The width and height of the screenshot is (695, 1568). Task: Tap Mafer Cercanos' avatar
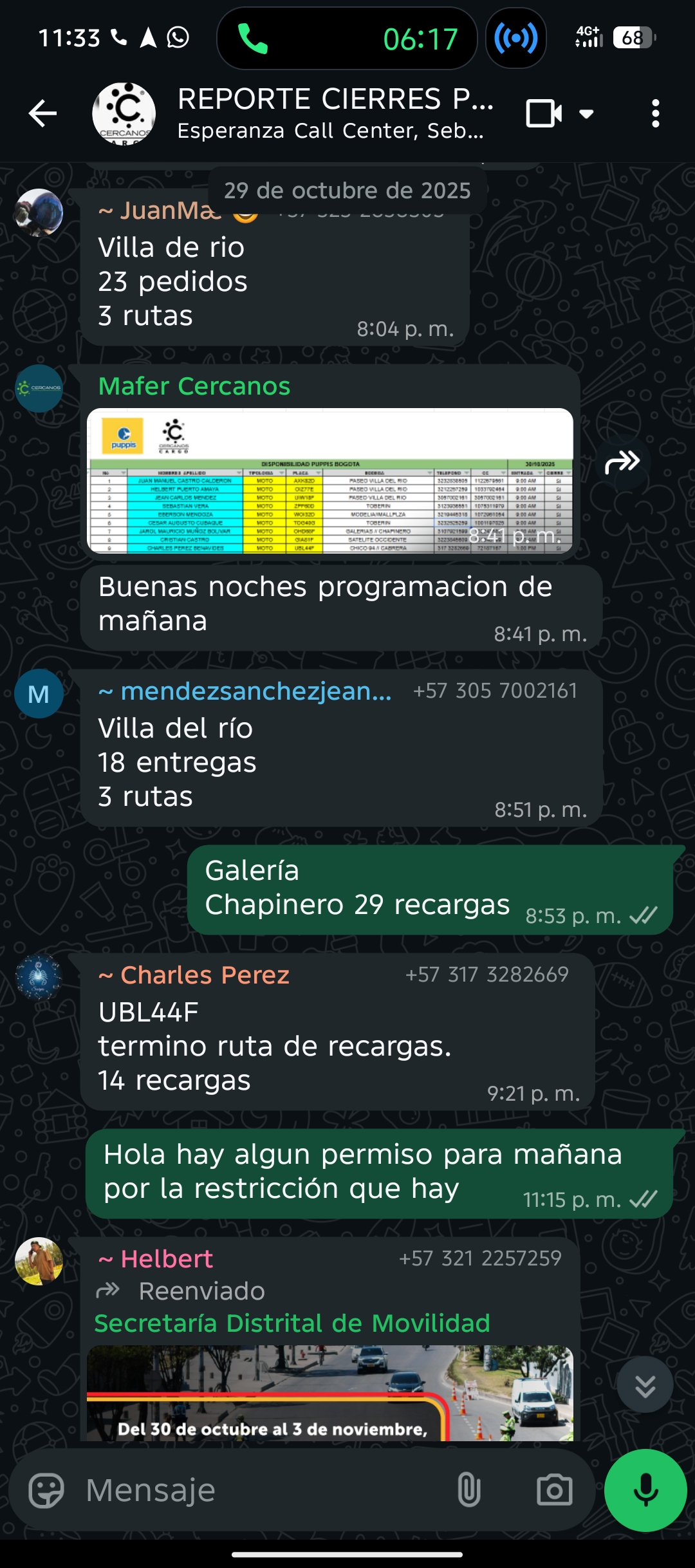point(39,388)
